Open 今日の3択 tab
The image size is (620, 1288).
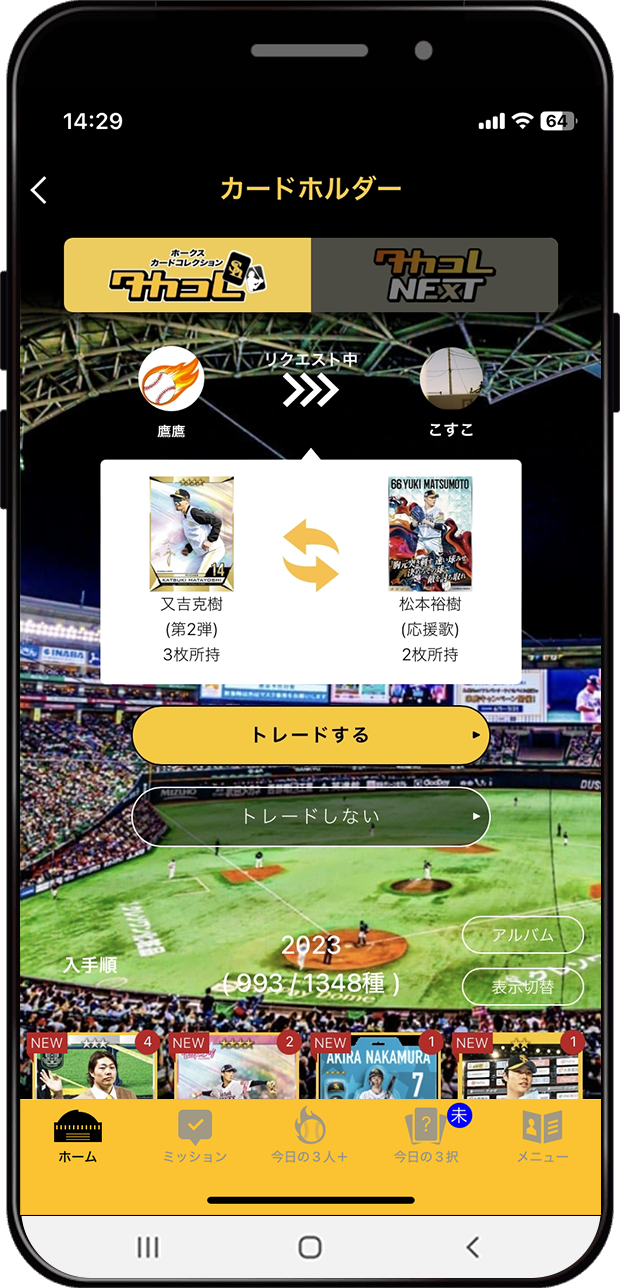tap(426, 1137)
